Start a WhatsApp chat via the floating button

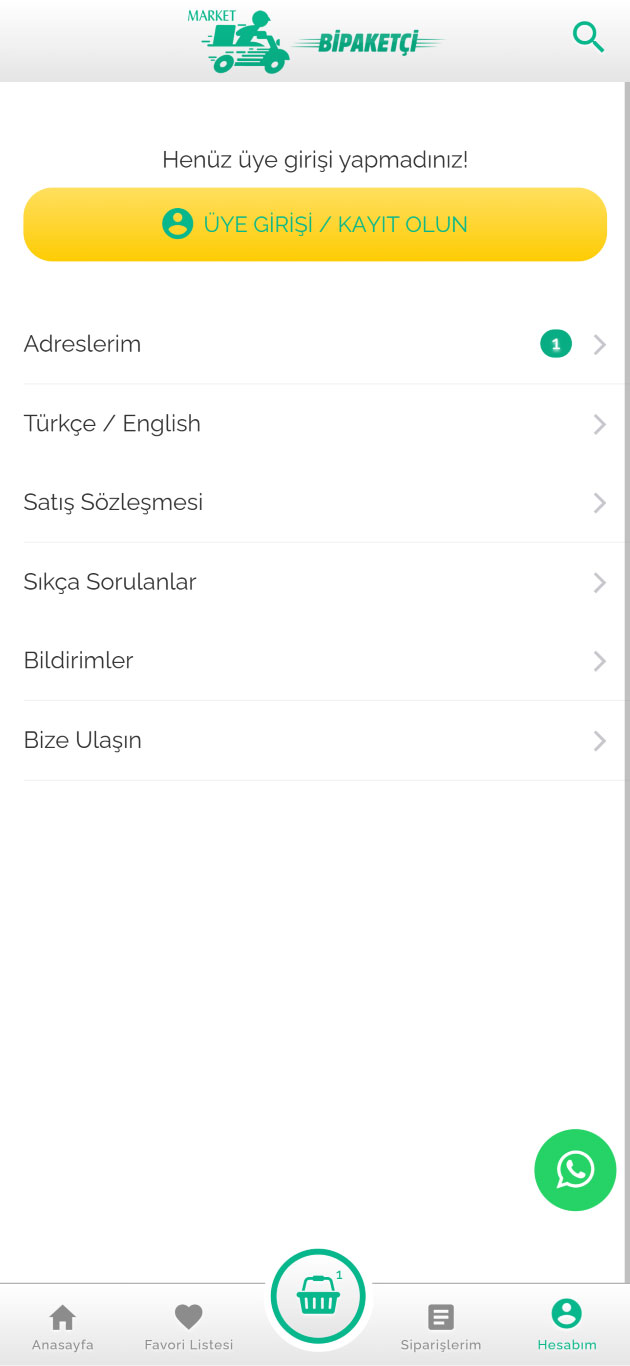tap(575, 1170)
